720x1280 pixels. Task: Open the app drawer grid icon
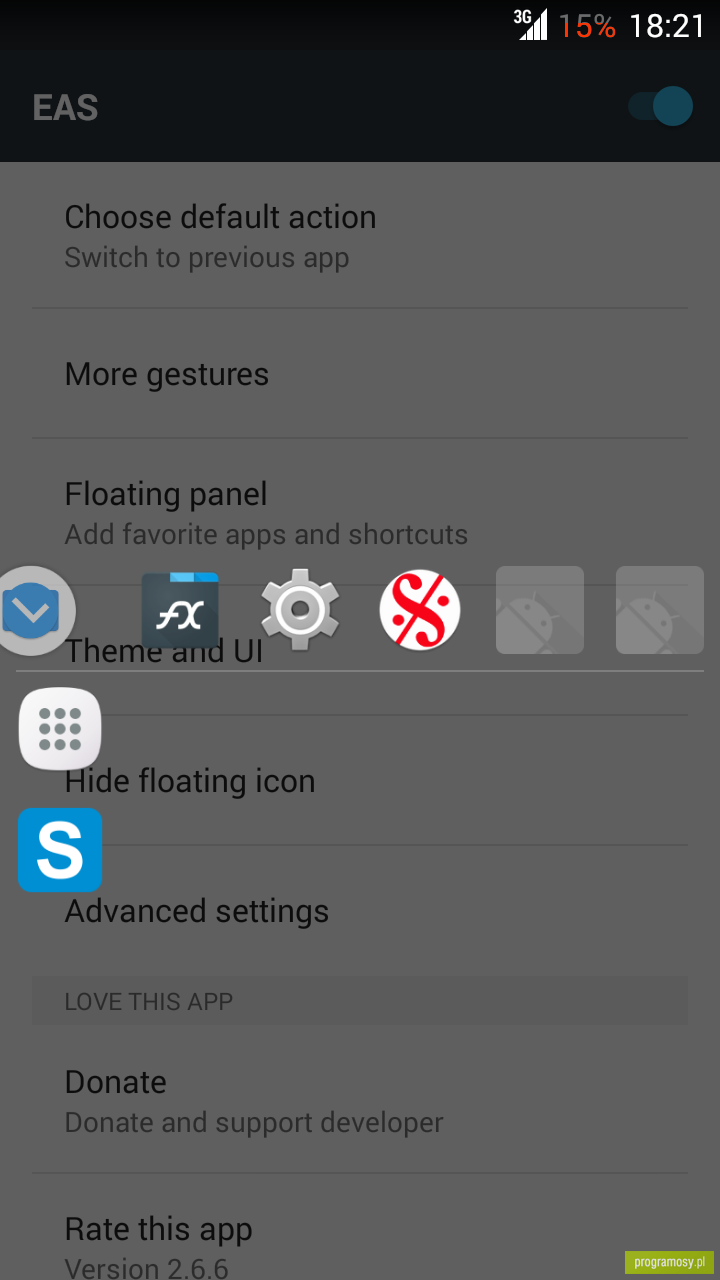pyautogui.click(x=60, y=729)
